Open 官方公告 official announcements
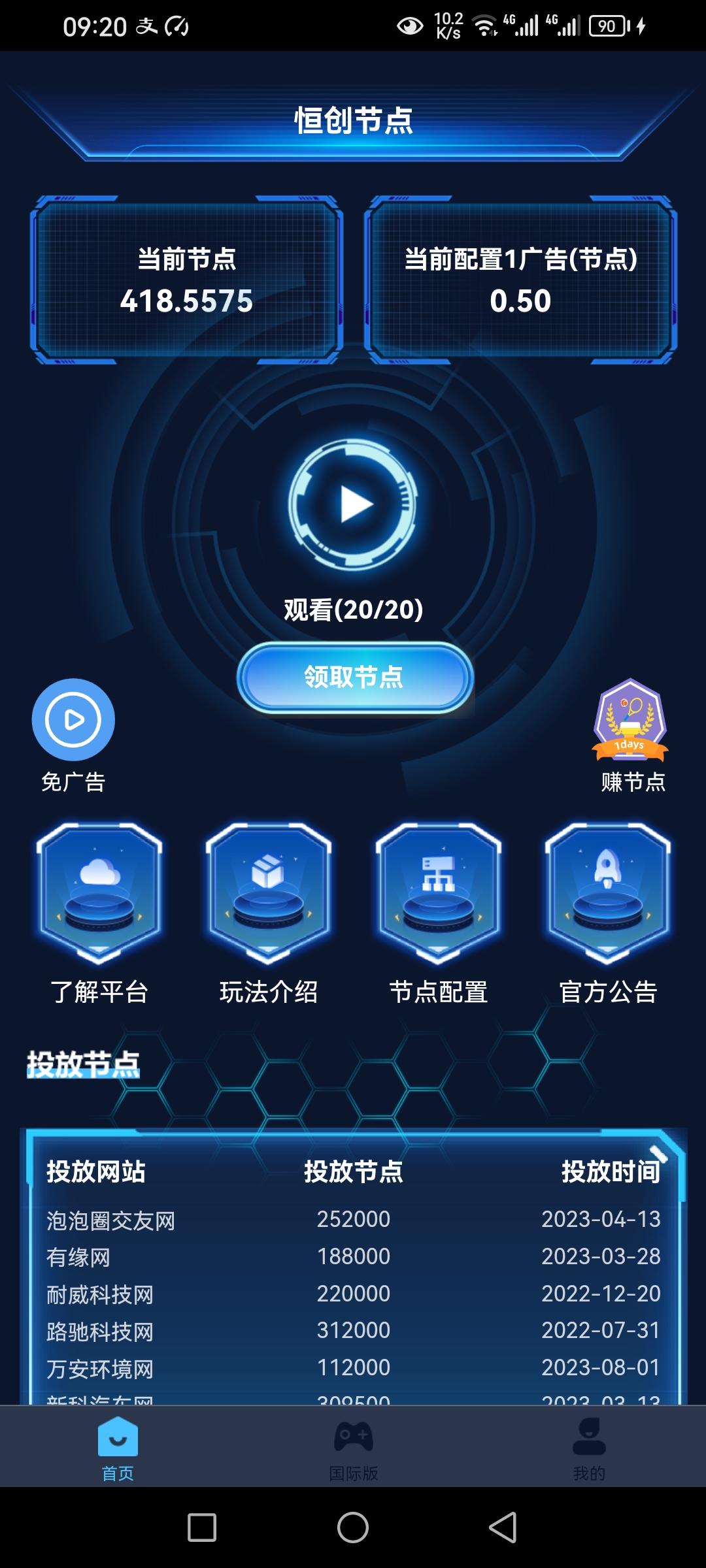This screenshot has width=706, height=1568. tap(607, 914)
